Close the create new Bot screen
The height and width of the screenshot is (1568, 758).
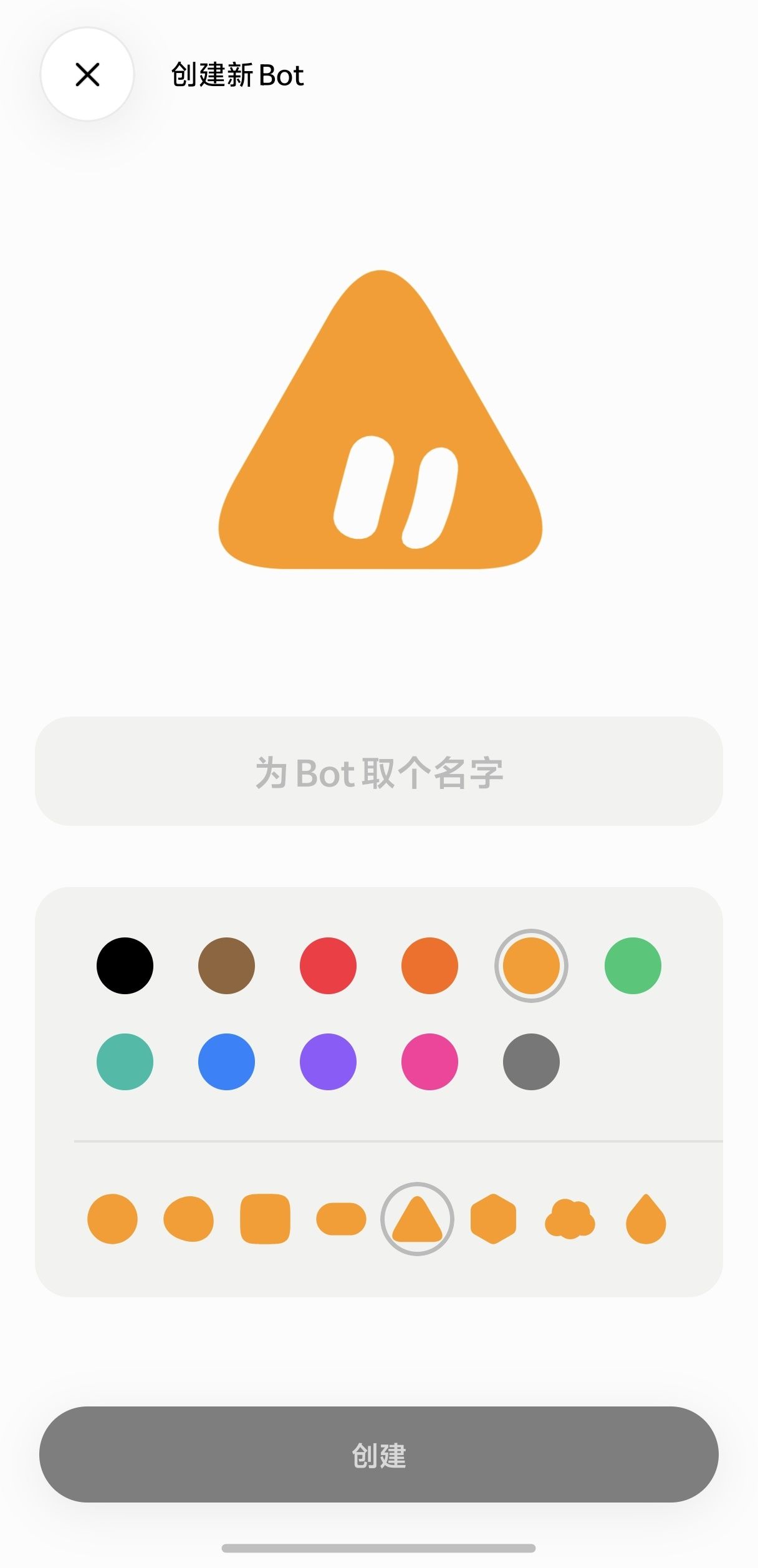87,74
